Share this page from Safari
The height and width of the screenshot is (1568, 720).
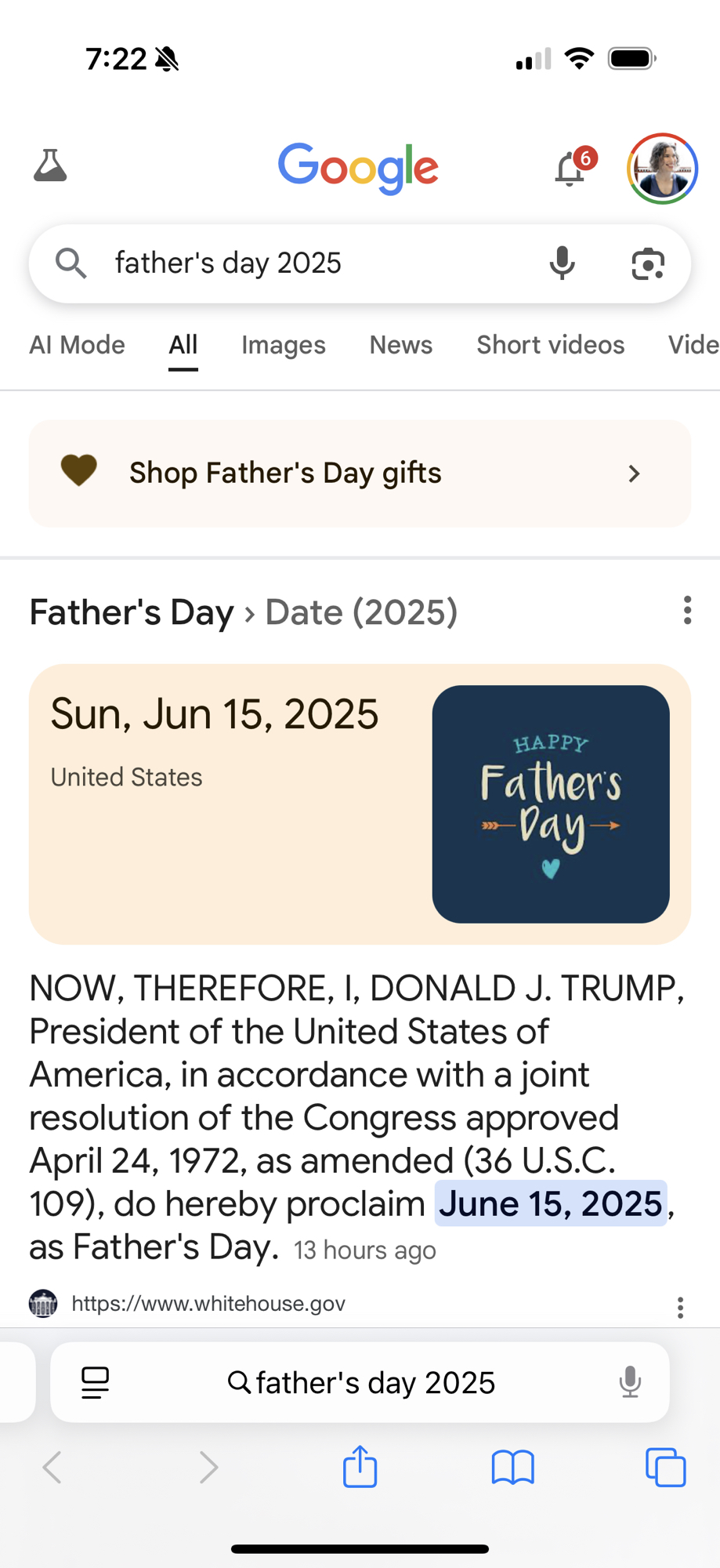(360, 1467)
